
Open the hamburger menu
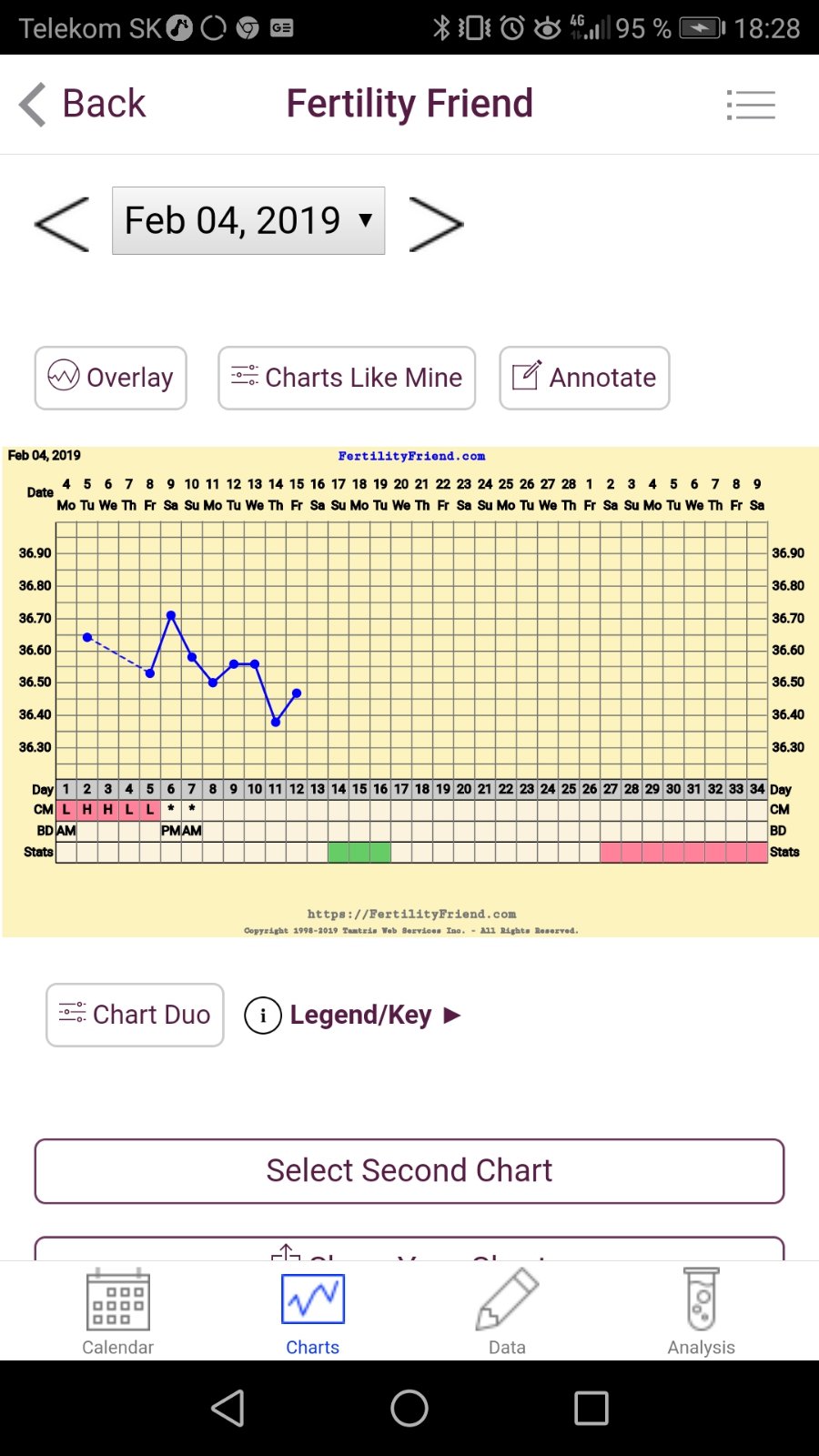tap(751, 105)
